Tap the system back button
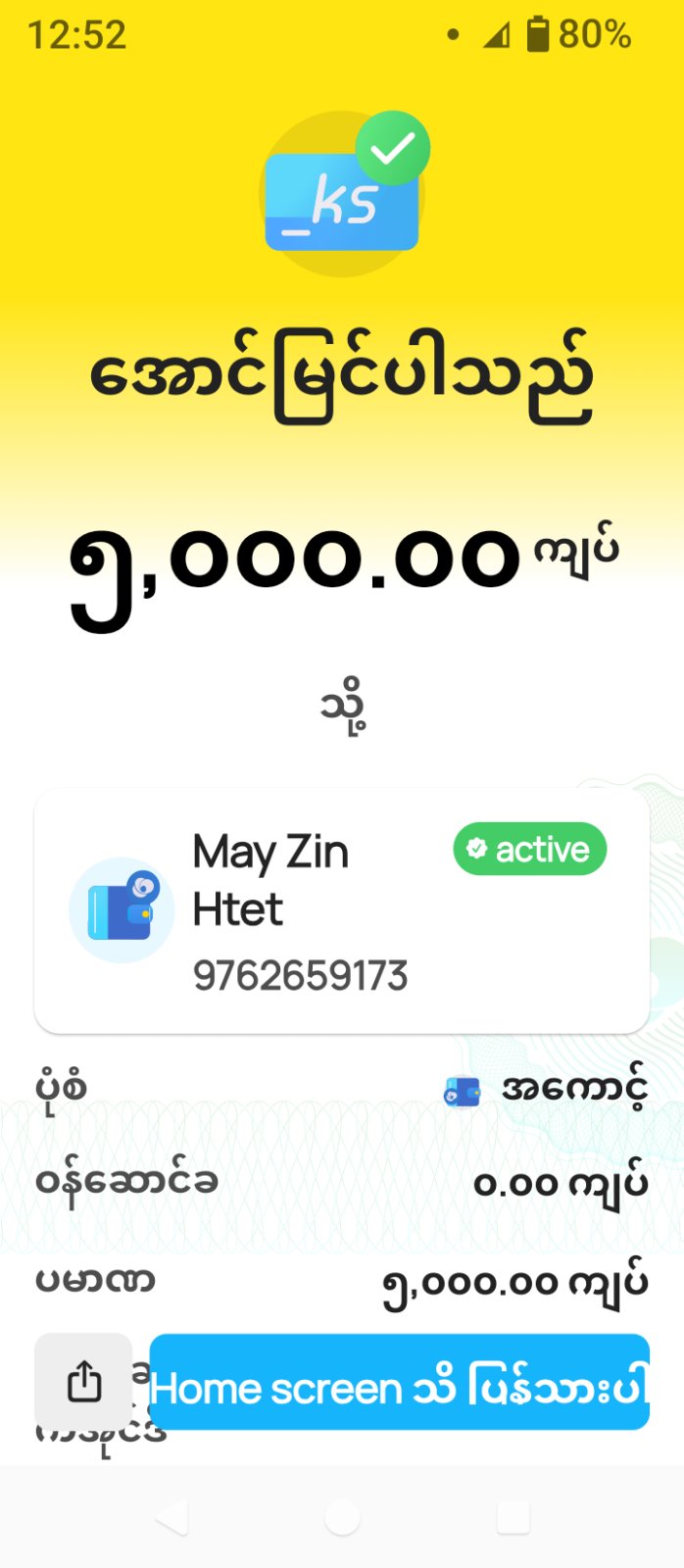 171,1518
